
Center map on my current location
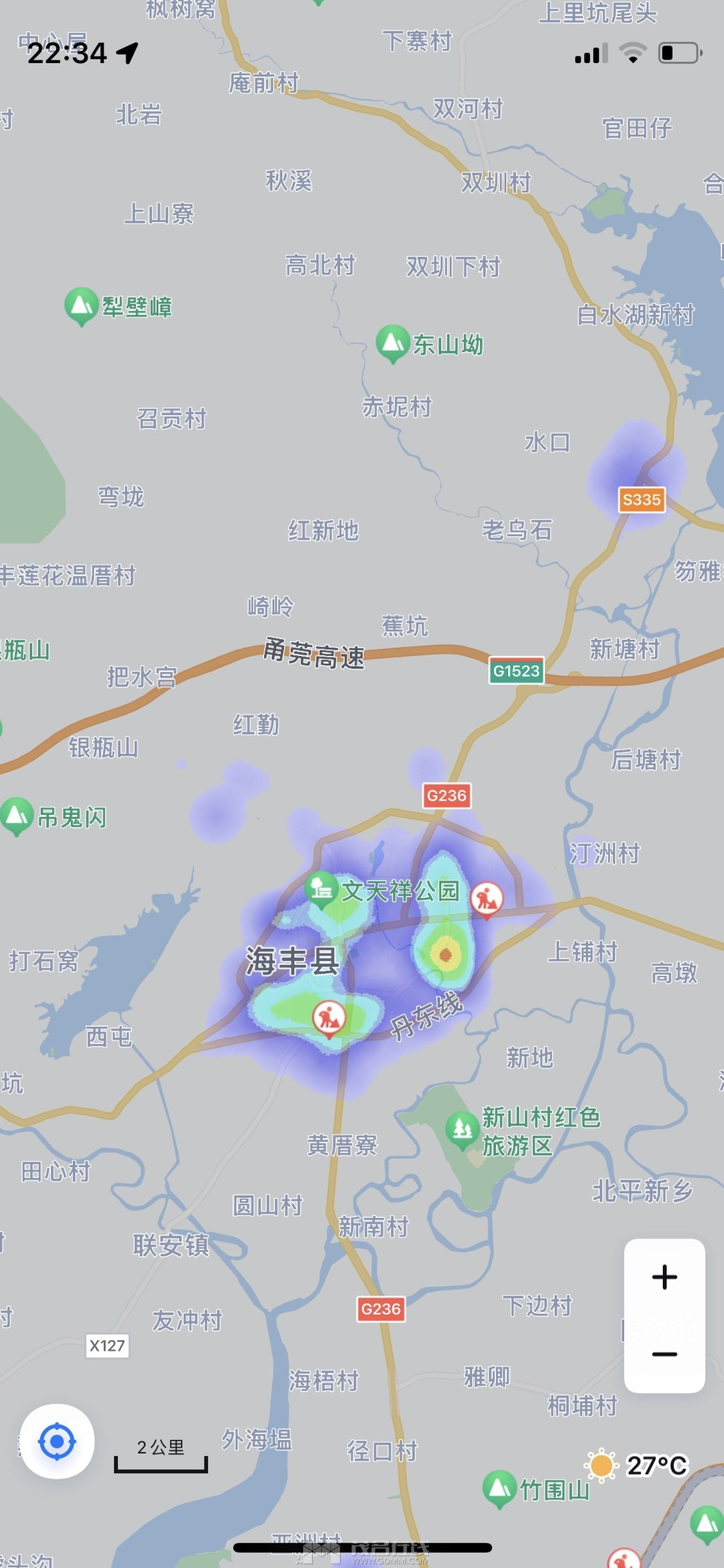57,1441
